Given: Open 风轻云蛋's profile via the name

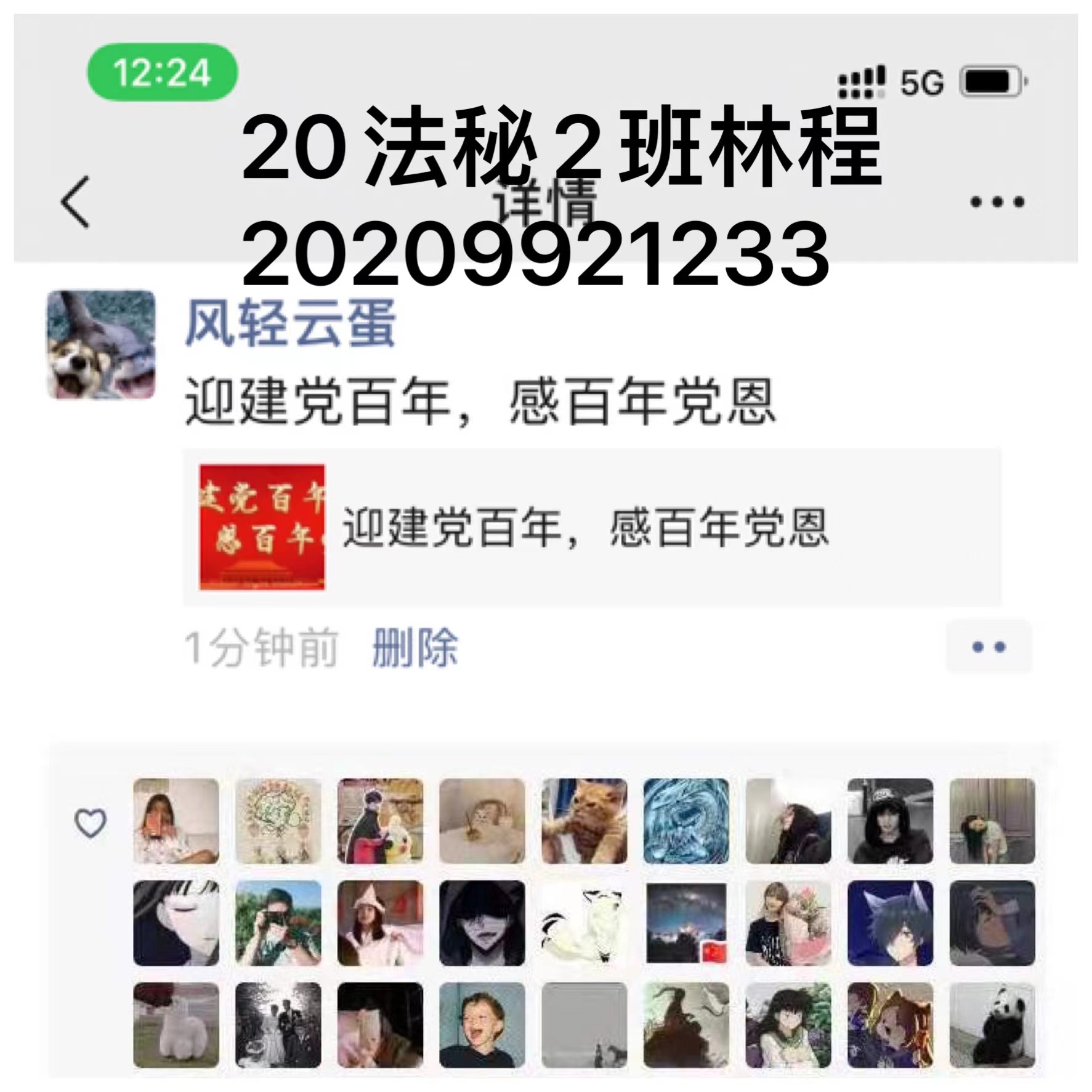Looking at the screenshot, I should [290, 323].
